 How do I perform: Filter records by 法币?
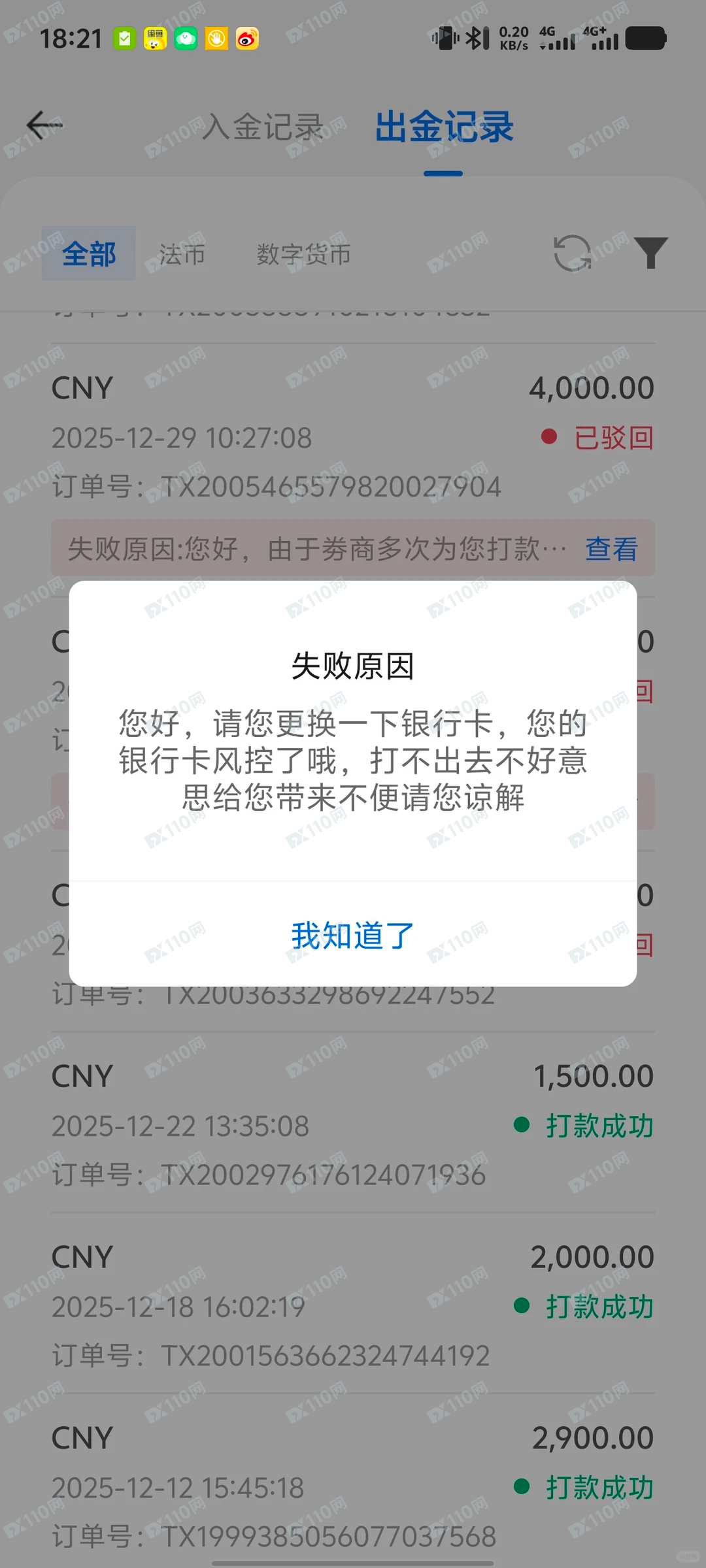[182, 253]
